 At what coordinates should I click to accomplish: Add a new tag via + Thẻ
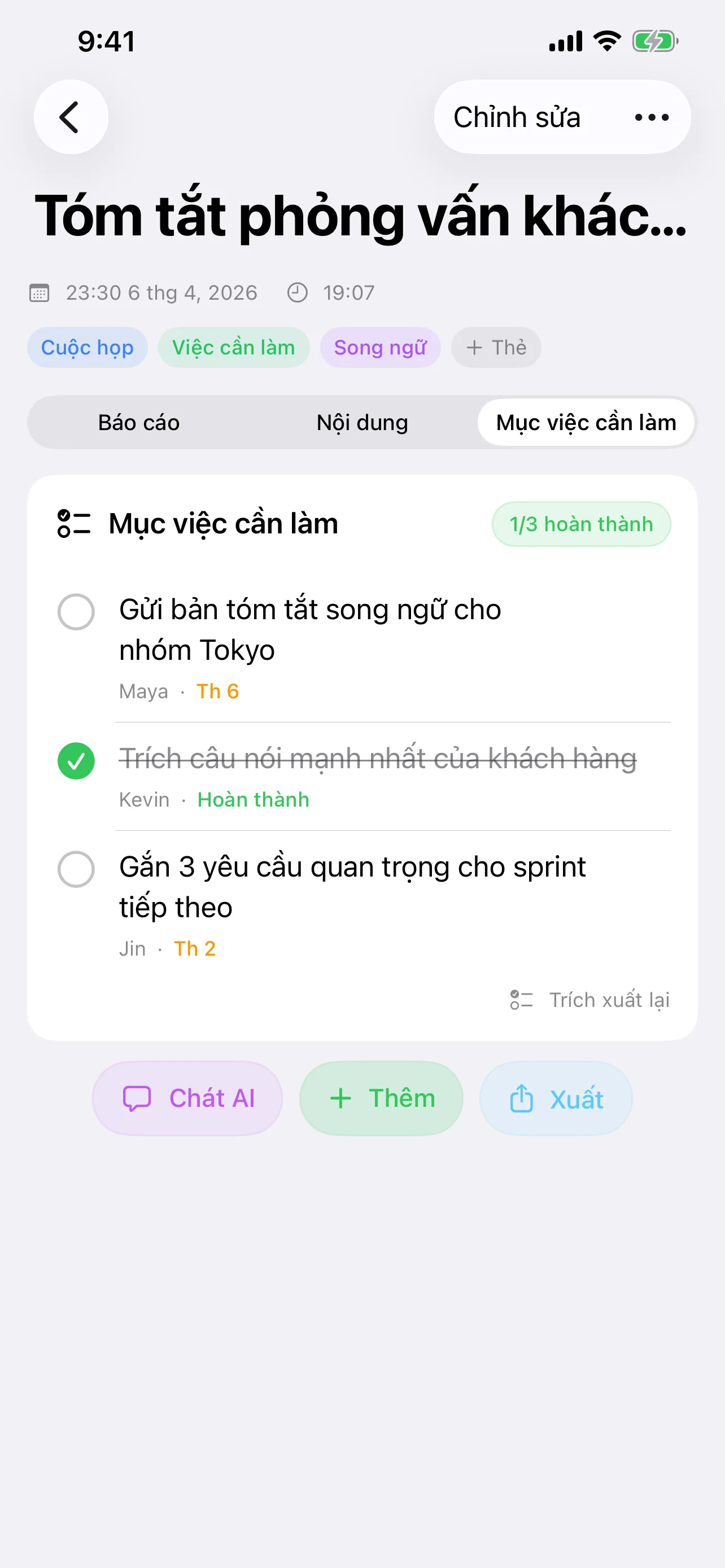[496, 347]
